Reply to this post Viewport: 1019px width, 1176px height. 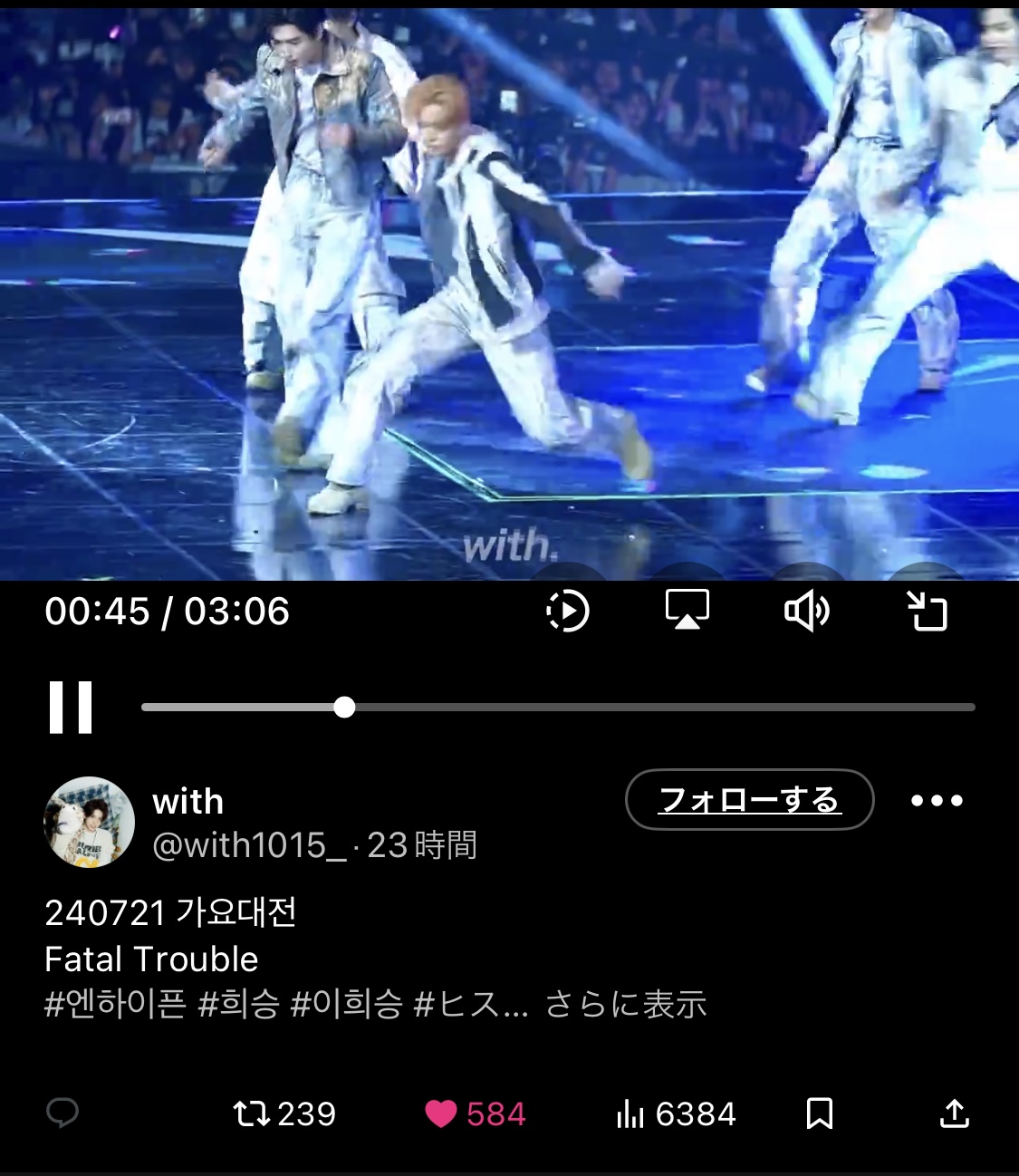[x=62, y=1113]
